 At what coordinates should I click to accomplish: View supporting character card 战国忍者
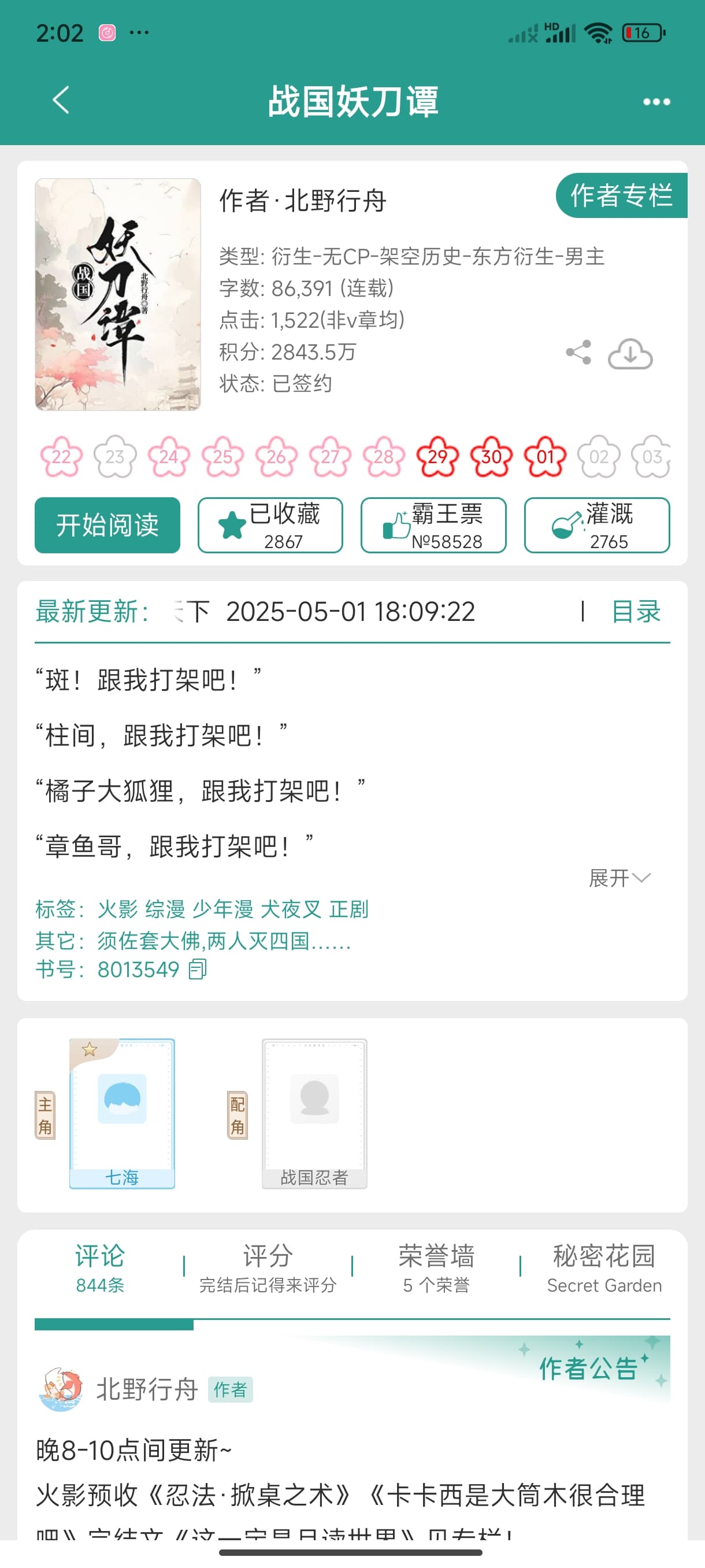(314, 1113)
